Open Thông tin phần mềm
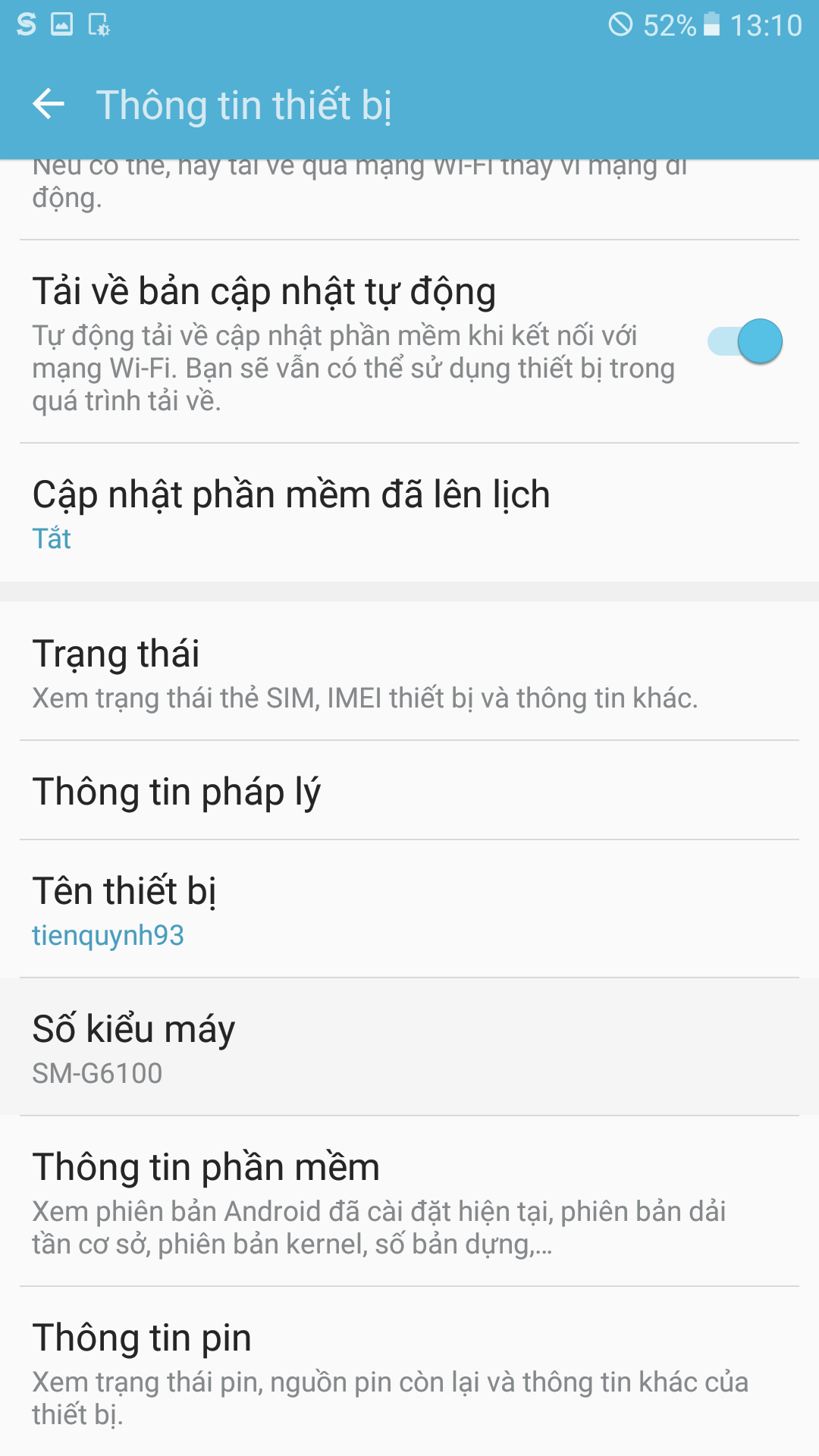819x1456 pixels. coord(409,1202)
